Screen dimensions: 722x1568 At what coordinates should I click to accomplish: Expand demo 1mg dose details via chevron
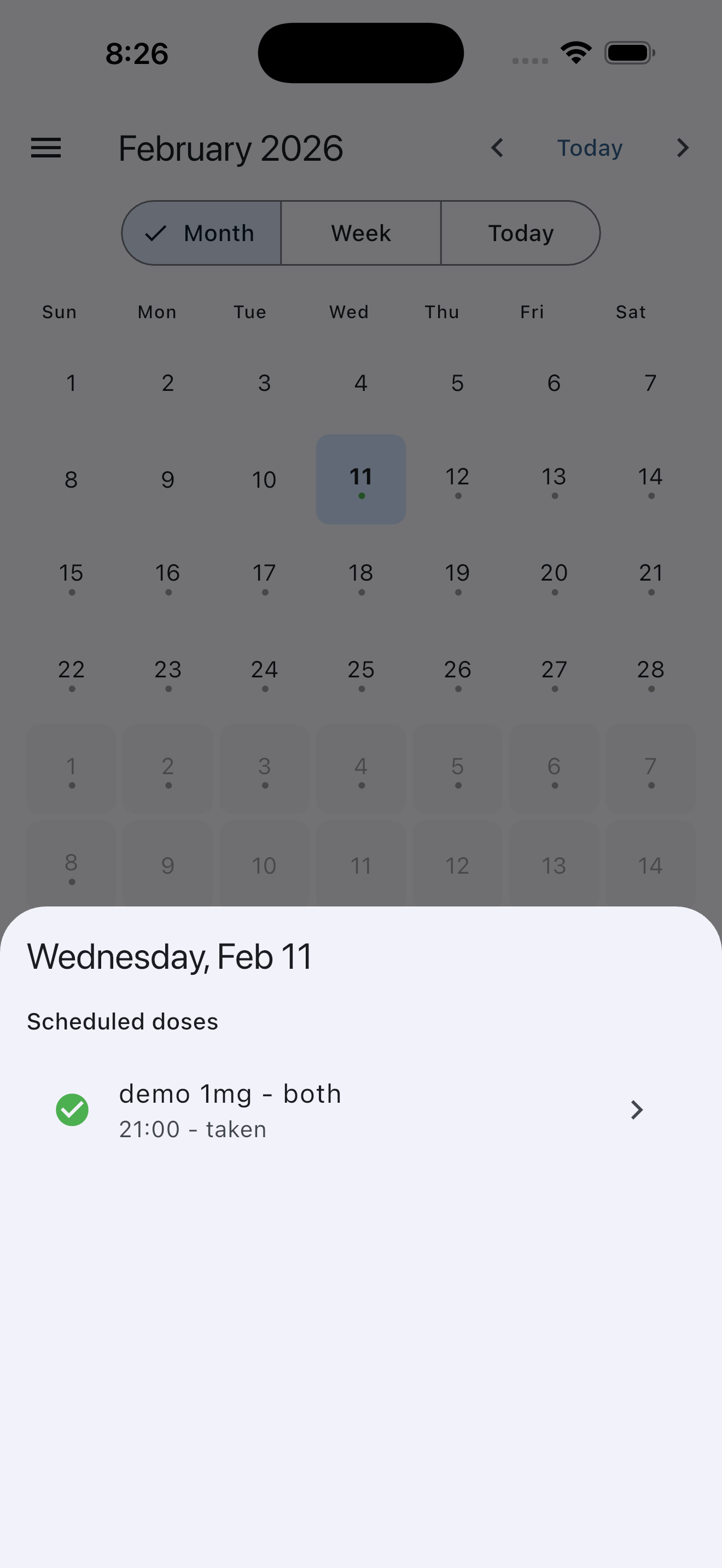pos(637,1109)
